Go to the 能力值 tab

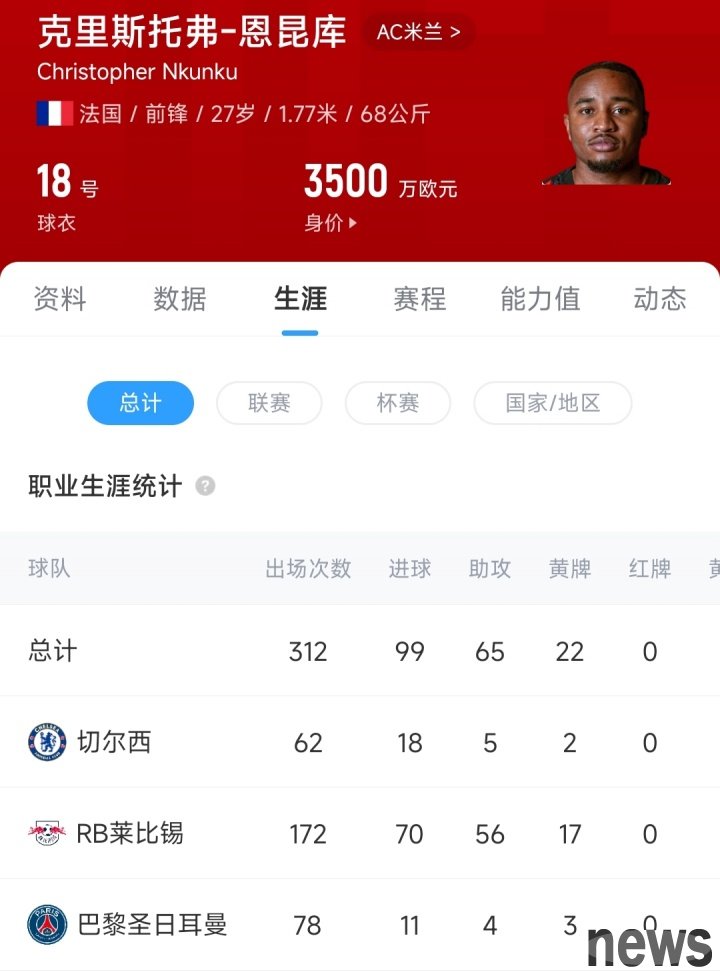pyautogui.click(x=540, y=299)
